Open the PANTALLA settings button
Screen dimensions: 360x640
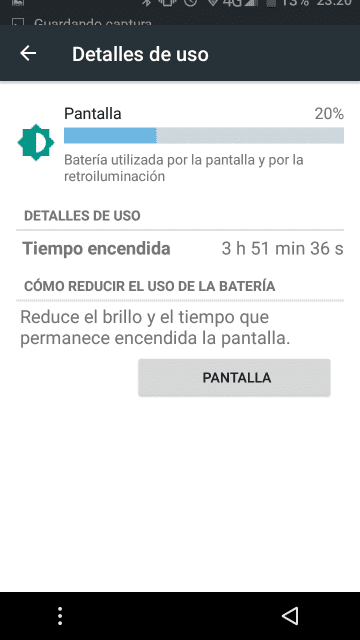click(234, 378)
